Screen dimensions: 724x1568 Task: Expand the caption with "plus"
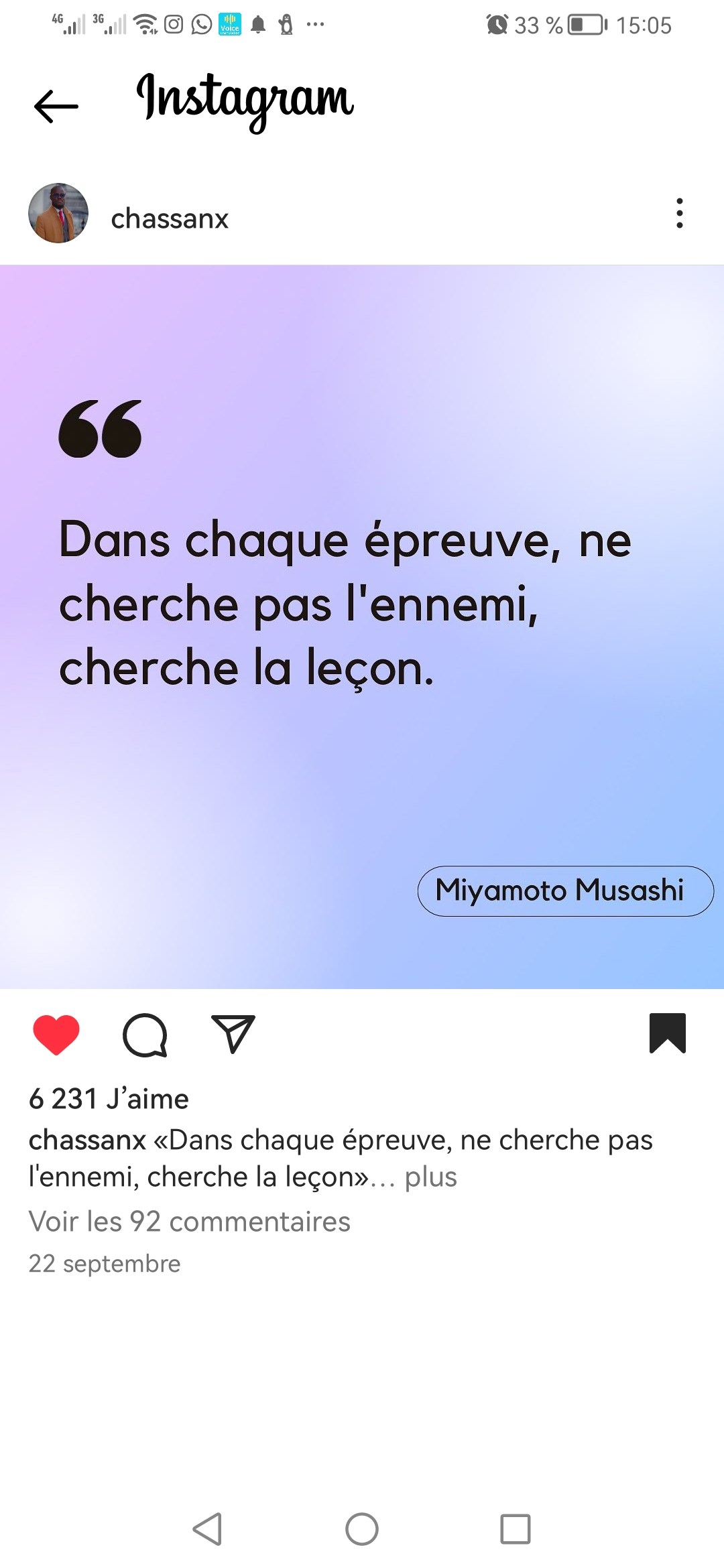coord(430,1177)
